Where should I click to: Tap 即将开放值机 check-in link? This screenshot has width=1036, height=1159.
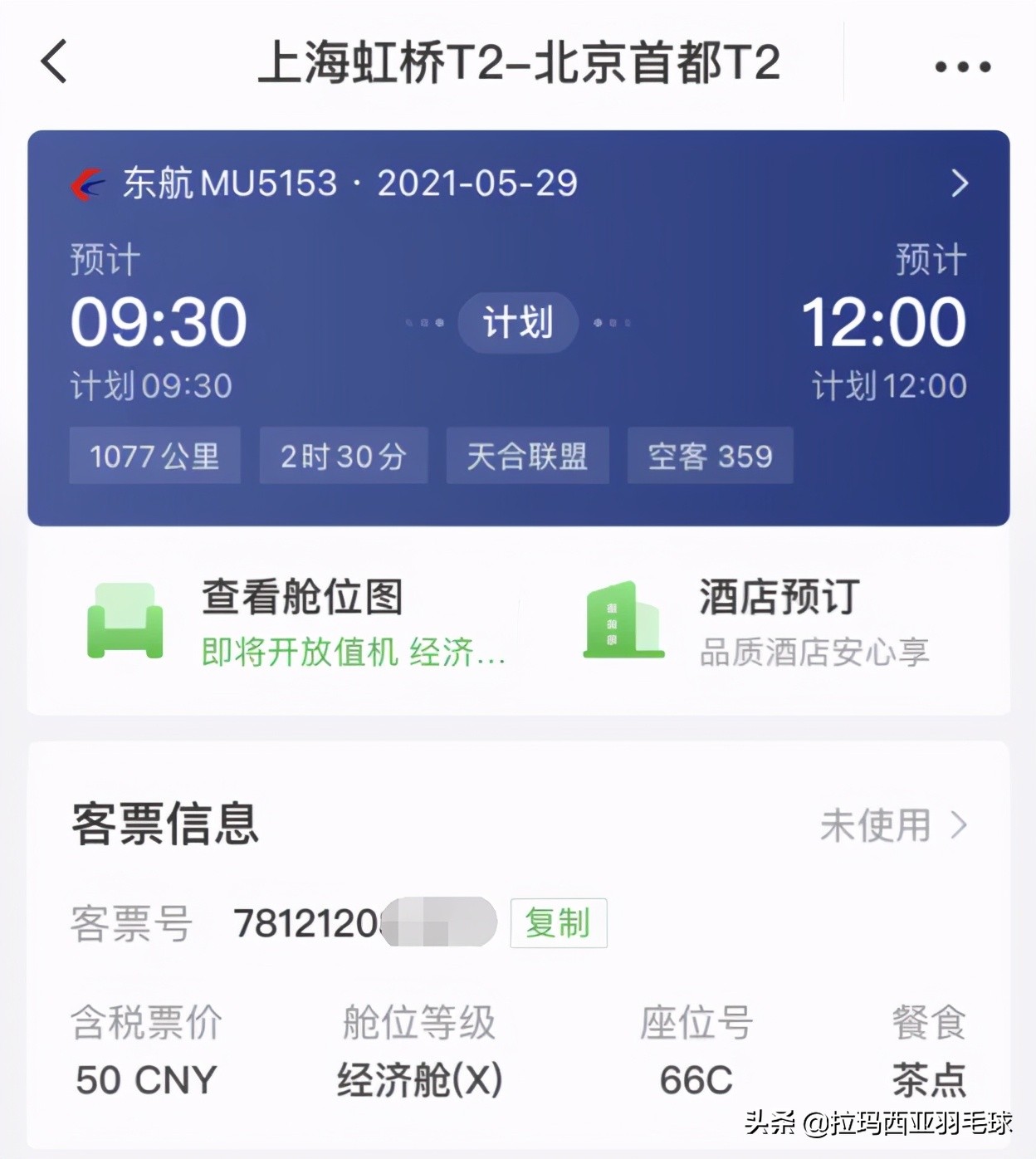click(299, 653)
